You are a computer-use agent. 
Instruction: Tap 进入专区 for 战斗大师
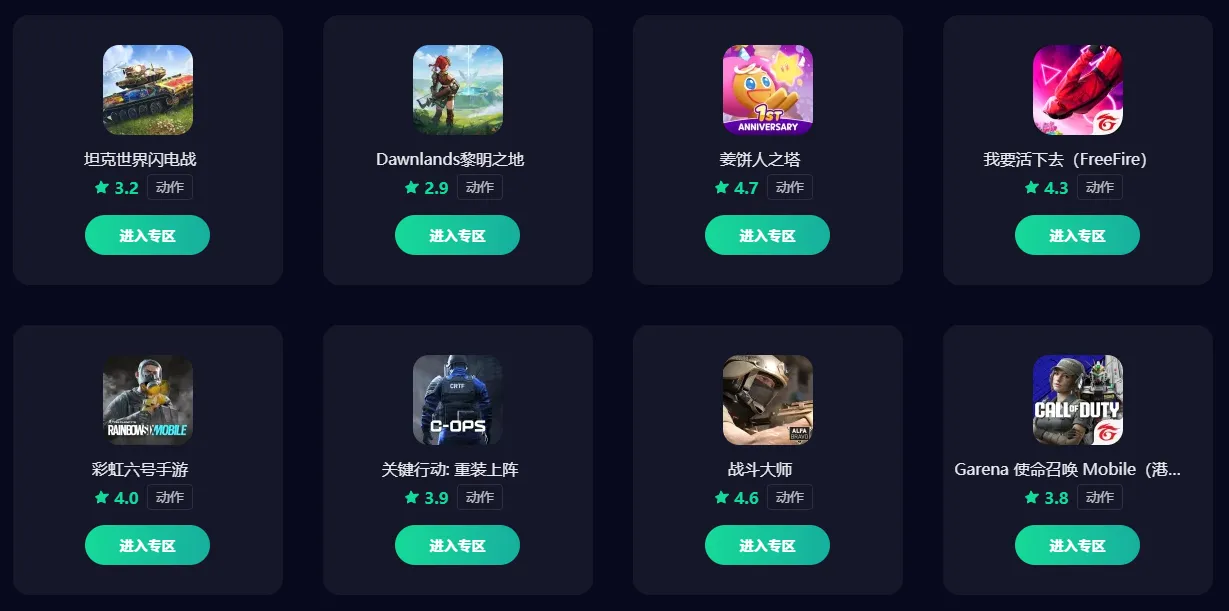click(767, 545)
